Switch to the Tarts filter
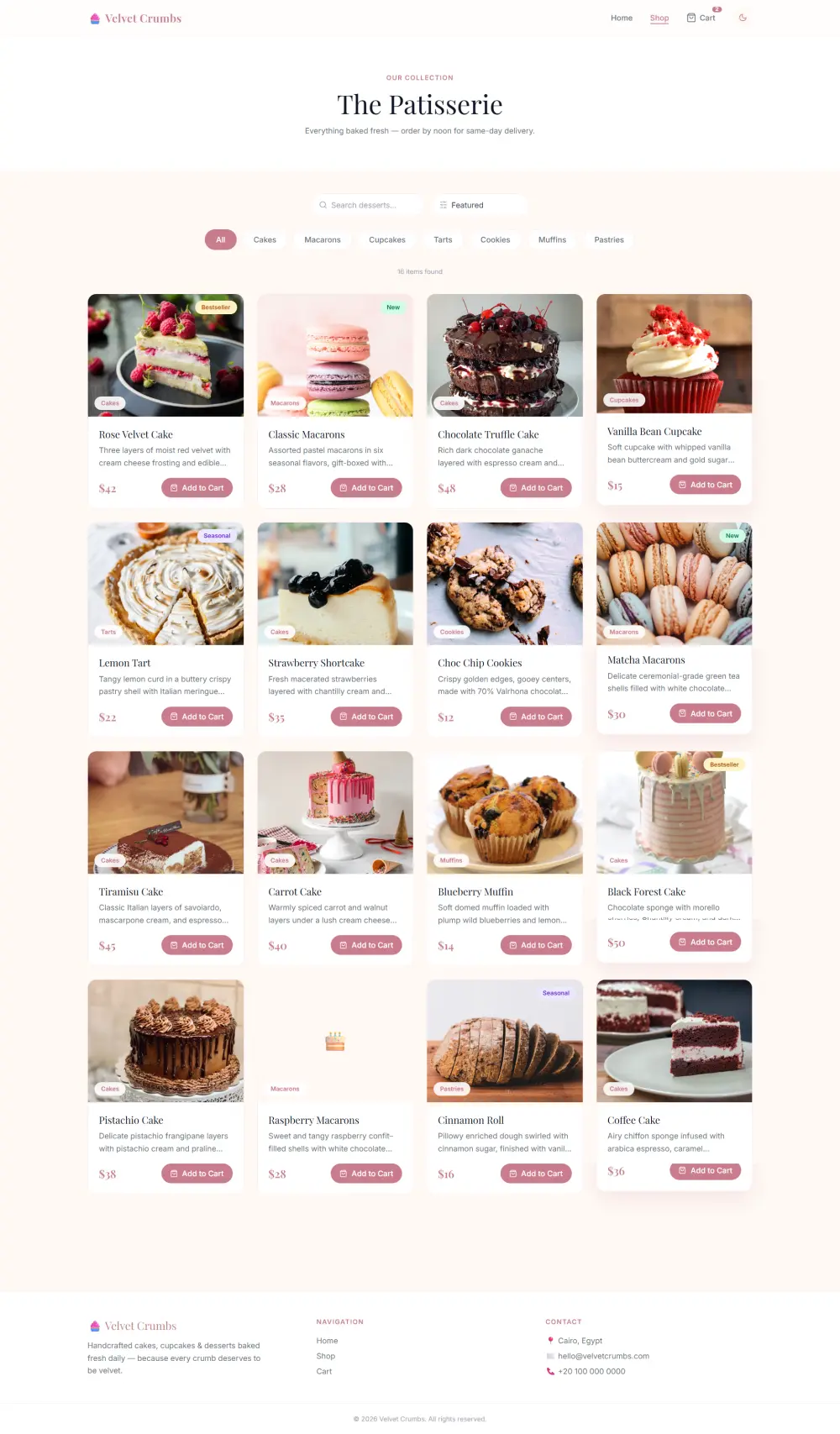The image size is (840, 1434). click(443, 240)
